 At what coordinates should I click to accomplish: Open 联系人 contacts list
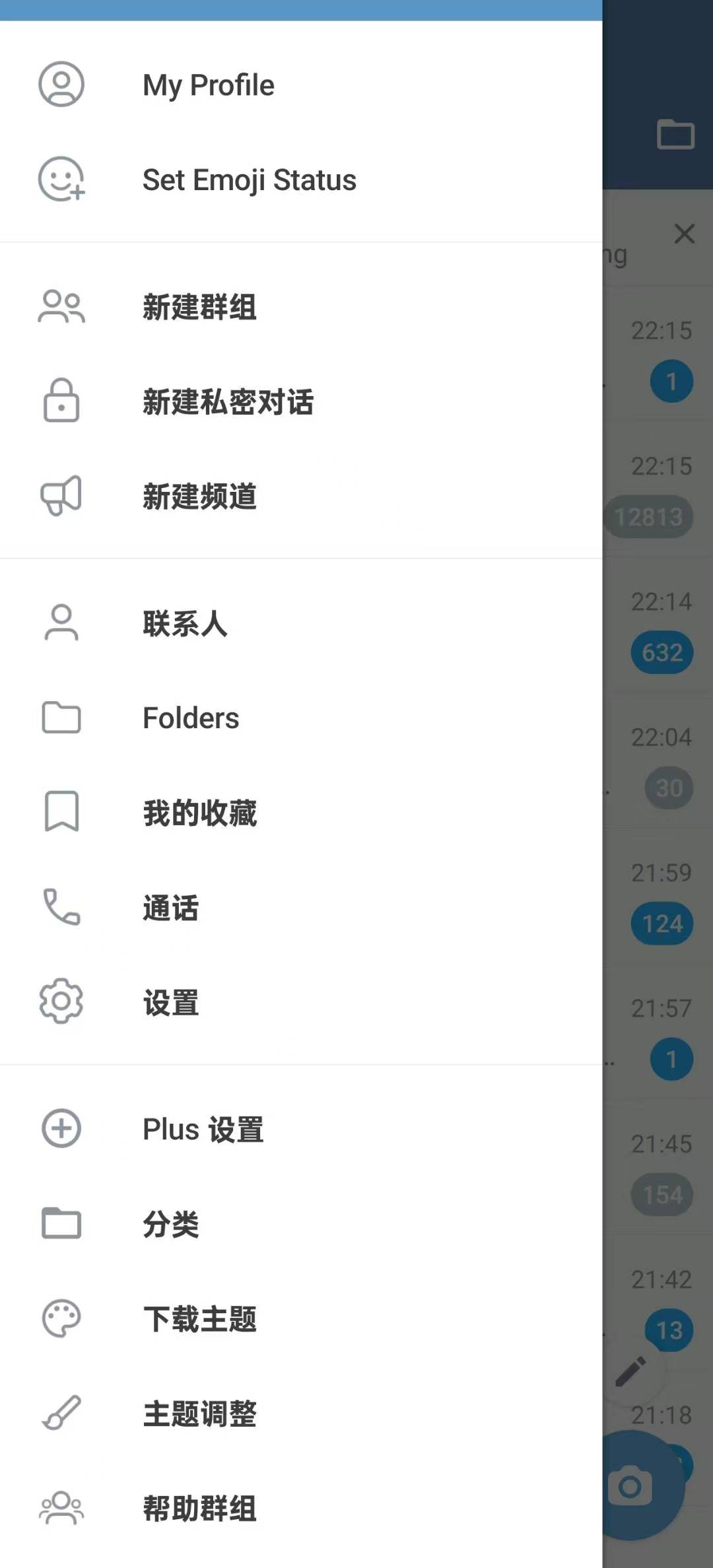(x=301, y=623)
